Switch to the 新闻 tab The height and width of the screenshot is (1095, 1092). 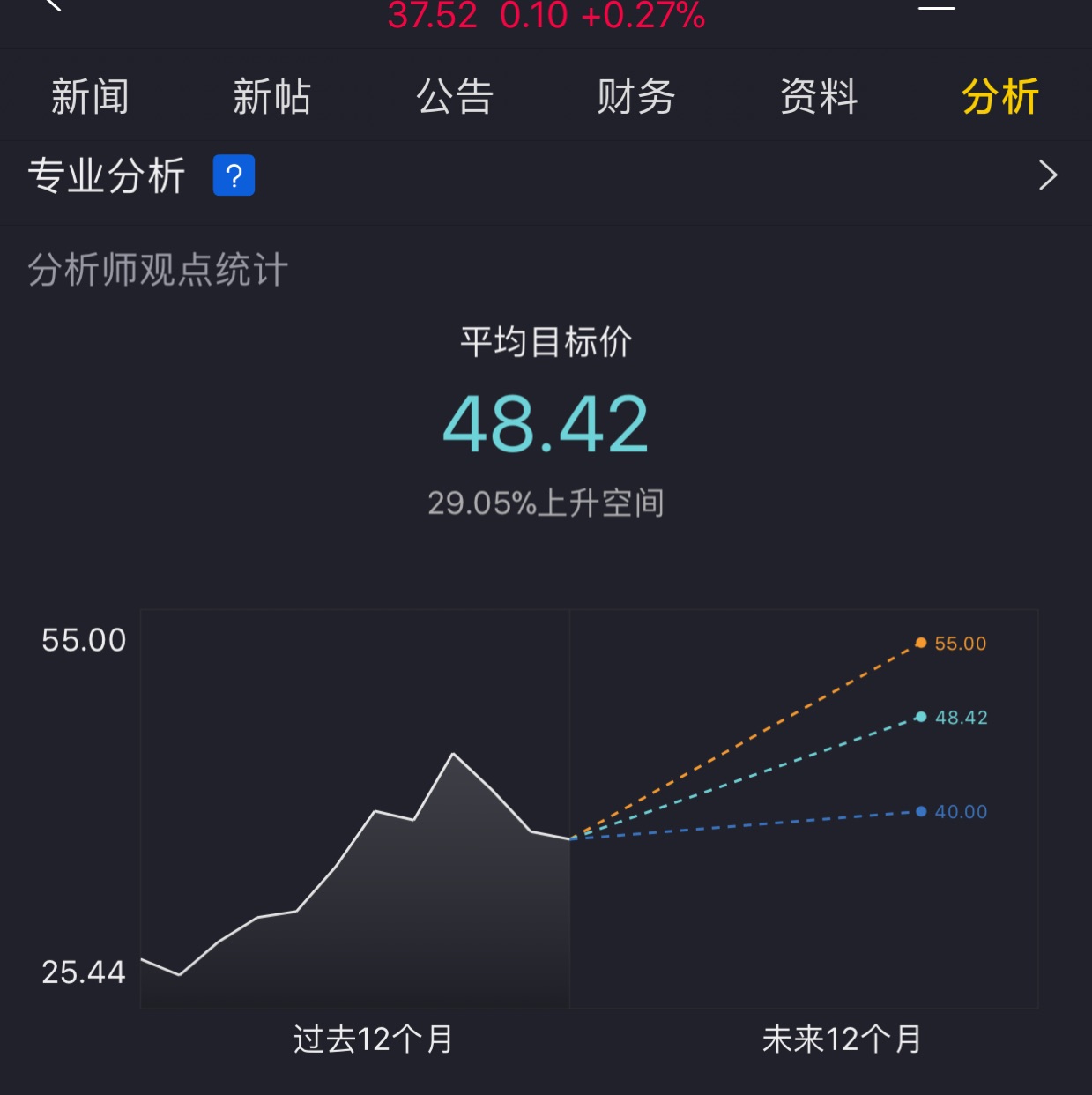tap(90, 96)
